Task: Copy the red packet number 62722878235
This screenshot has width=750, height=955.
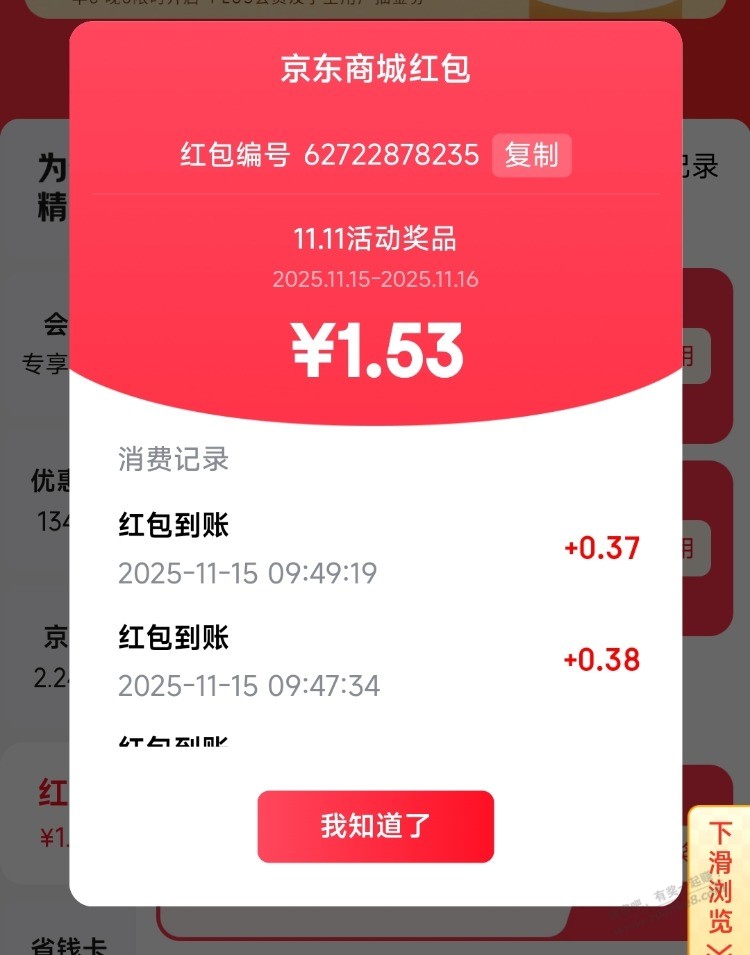Action: pos(531,156)
